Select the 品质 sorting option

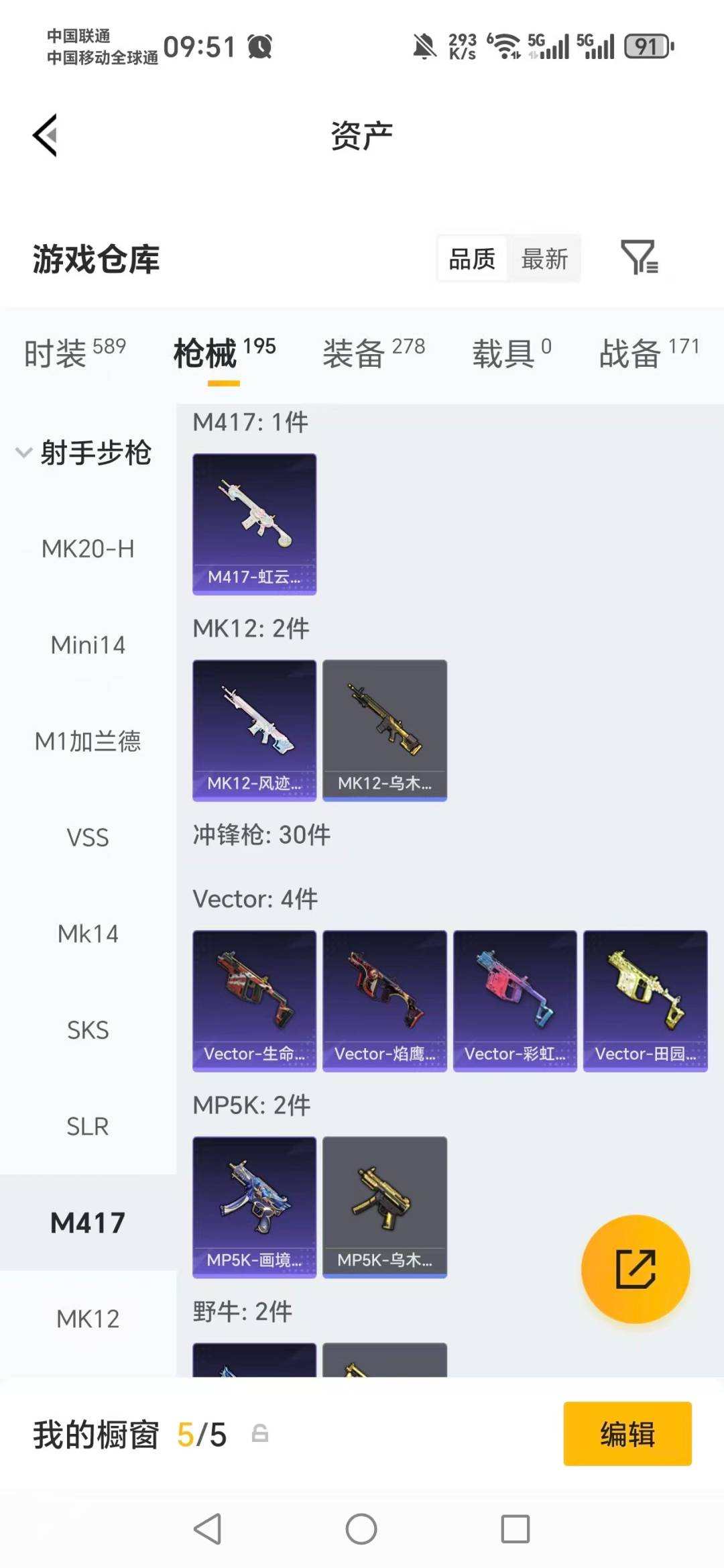pos(471,257)
